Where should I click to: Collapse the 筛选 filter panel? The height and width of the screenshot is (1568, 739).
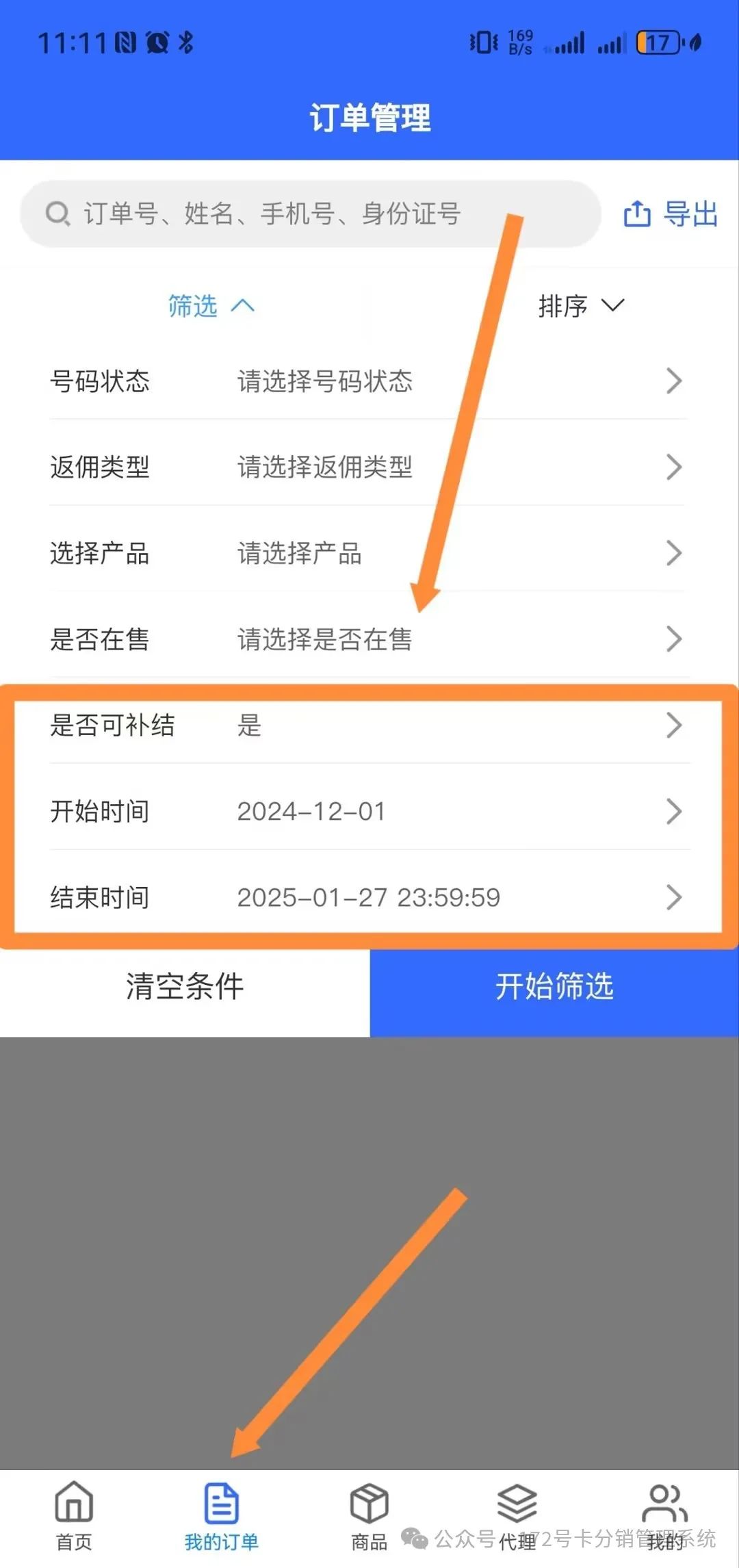pos(211,306)
